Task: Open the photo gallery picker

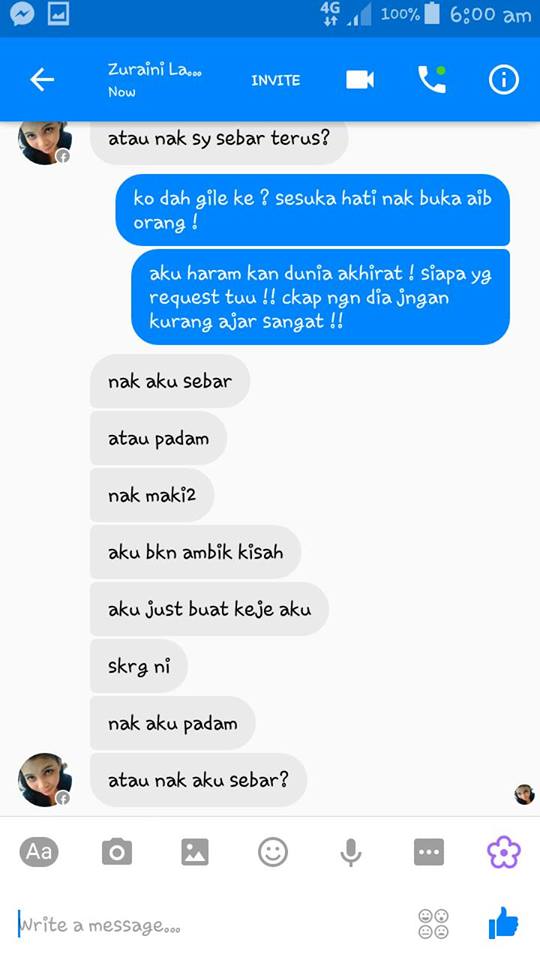Action: pos(195,852)
